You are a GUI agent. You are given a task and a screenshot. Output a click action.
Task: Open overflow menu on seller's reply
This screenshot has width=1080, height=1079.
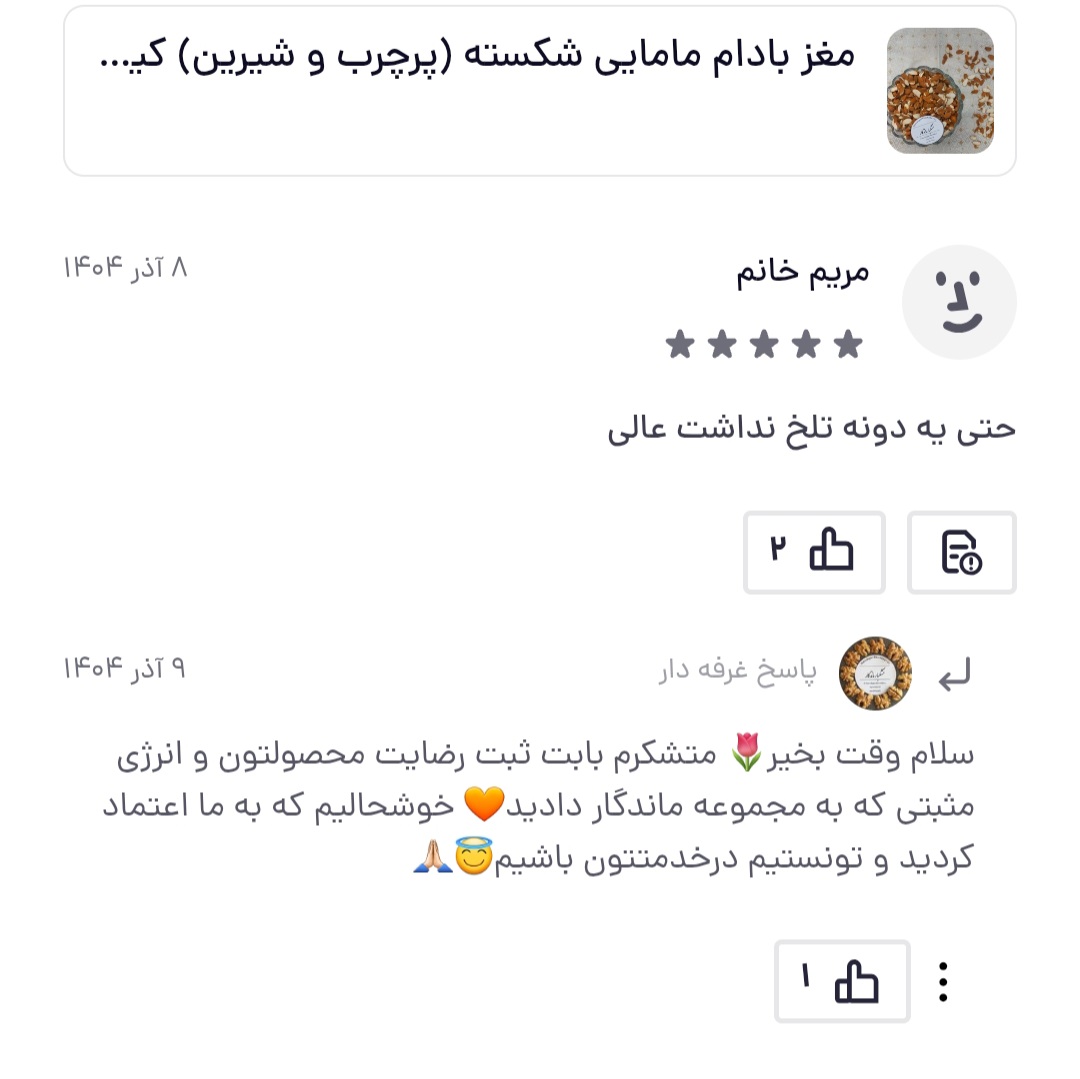click(943, 982)
